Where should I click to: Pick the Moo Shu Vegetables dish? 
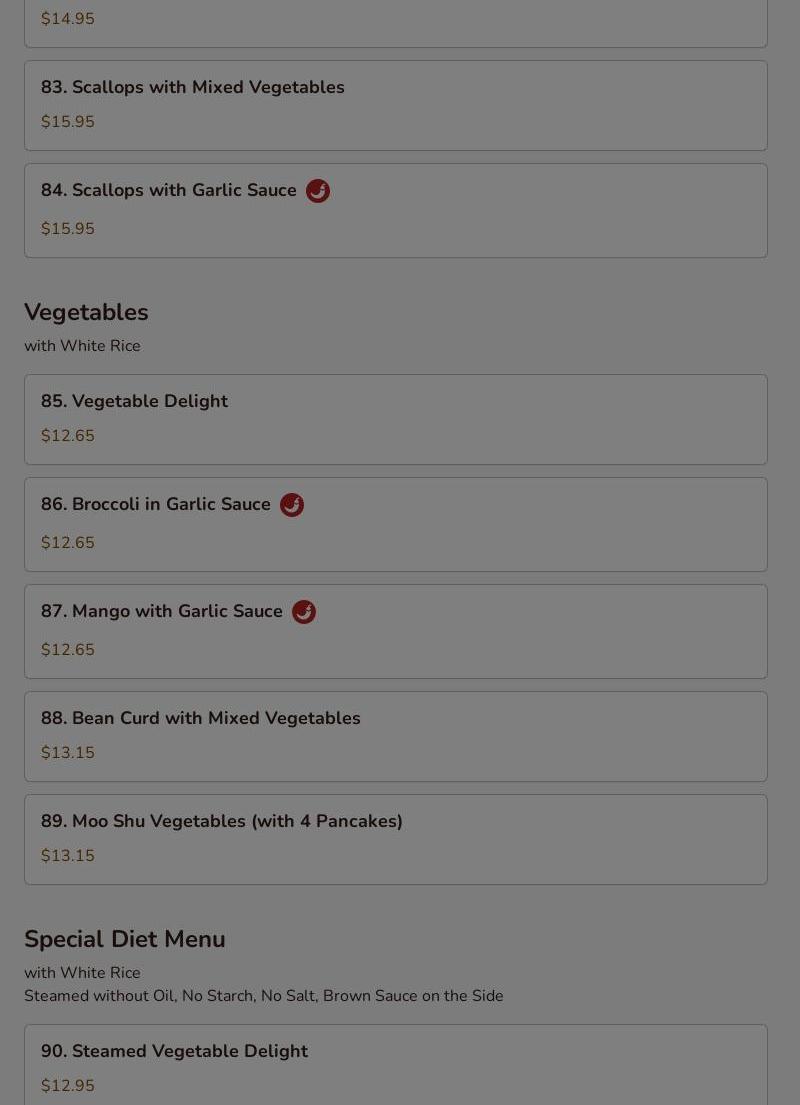pyautogui.click(x=395, y=839)
